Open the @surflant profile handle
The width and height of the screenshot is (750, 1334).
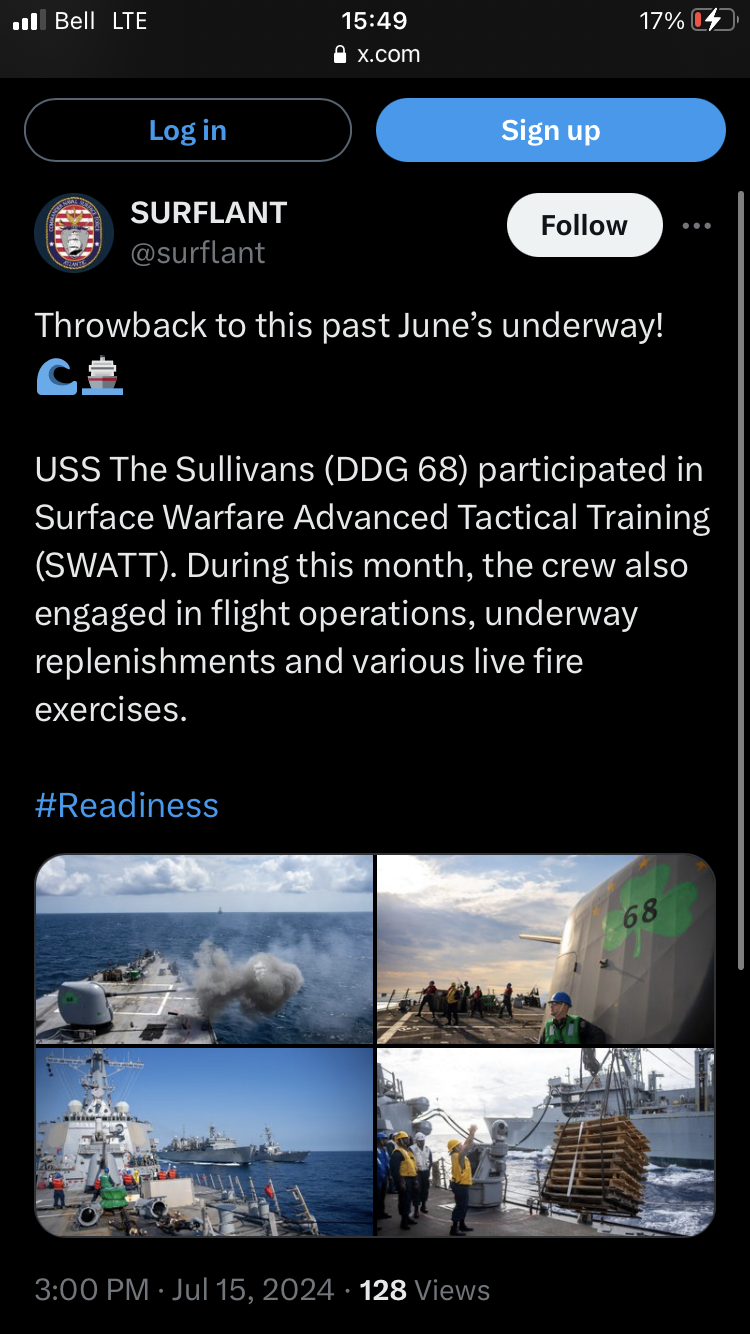tap(198, 253)
